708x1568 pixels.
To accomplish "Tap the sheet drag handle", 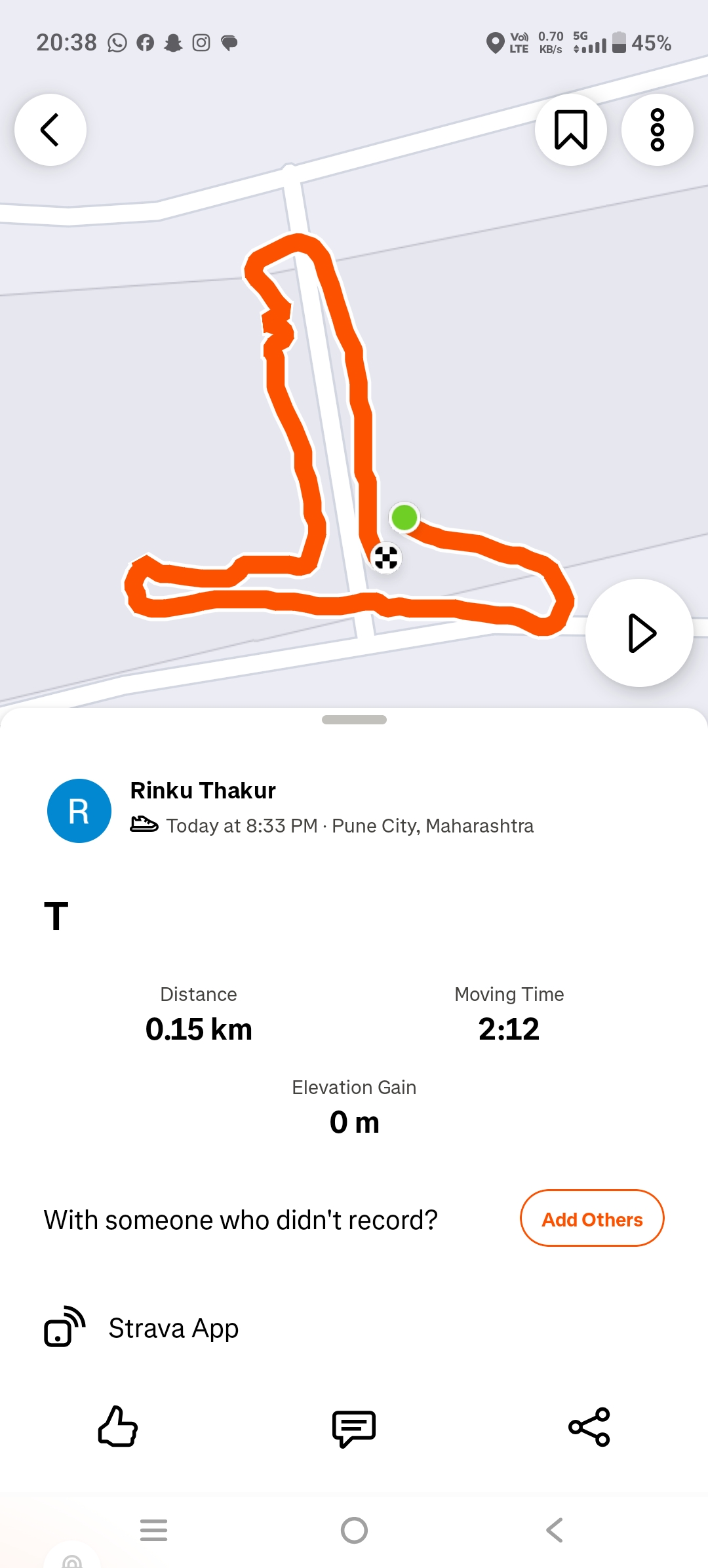I will coord(354,720).
